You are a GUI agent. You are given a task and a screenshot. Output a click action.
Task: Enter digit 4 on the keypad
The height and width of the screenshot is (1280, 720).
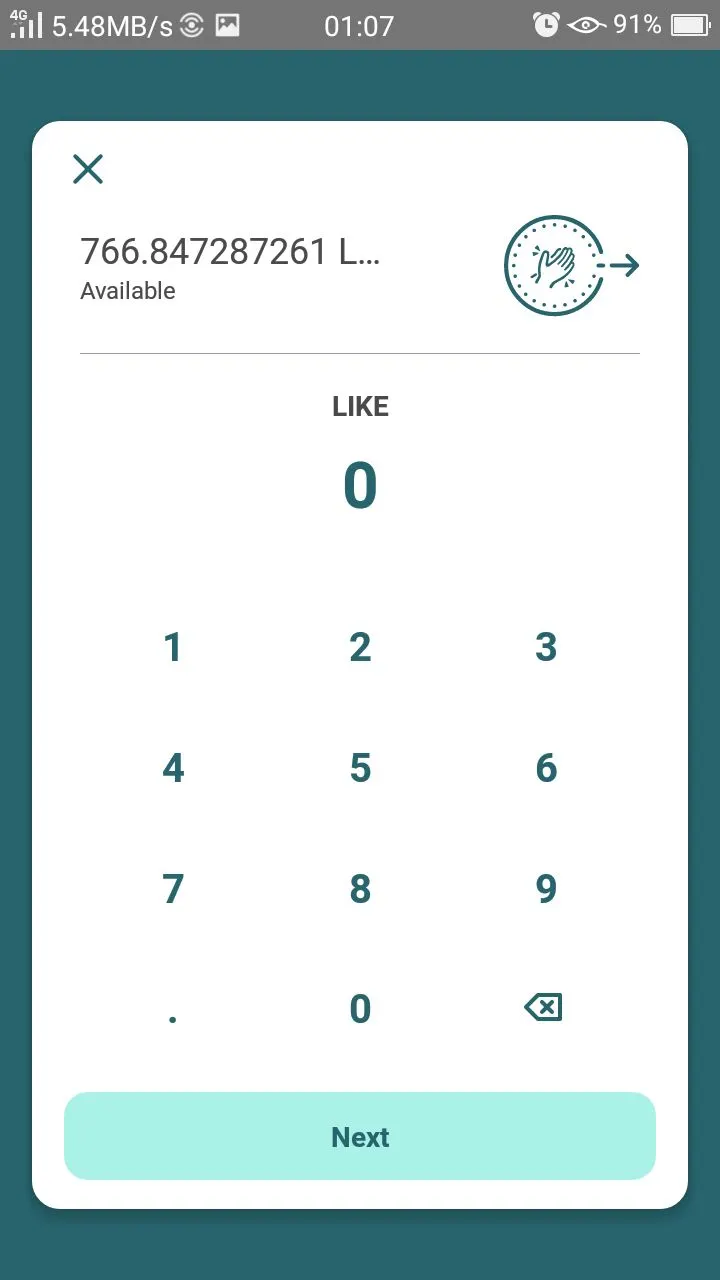(x=173, y=768)
